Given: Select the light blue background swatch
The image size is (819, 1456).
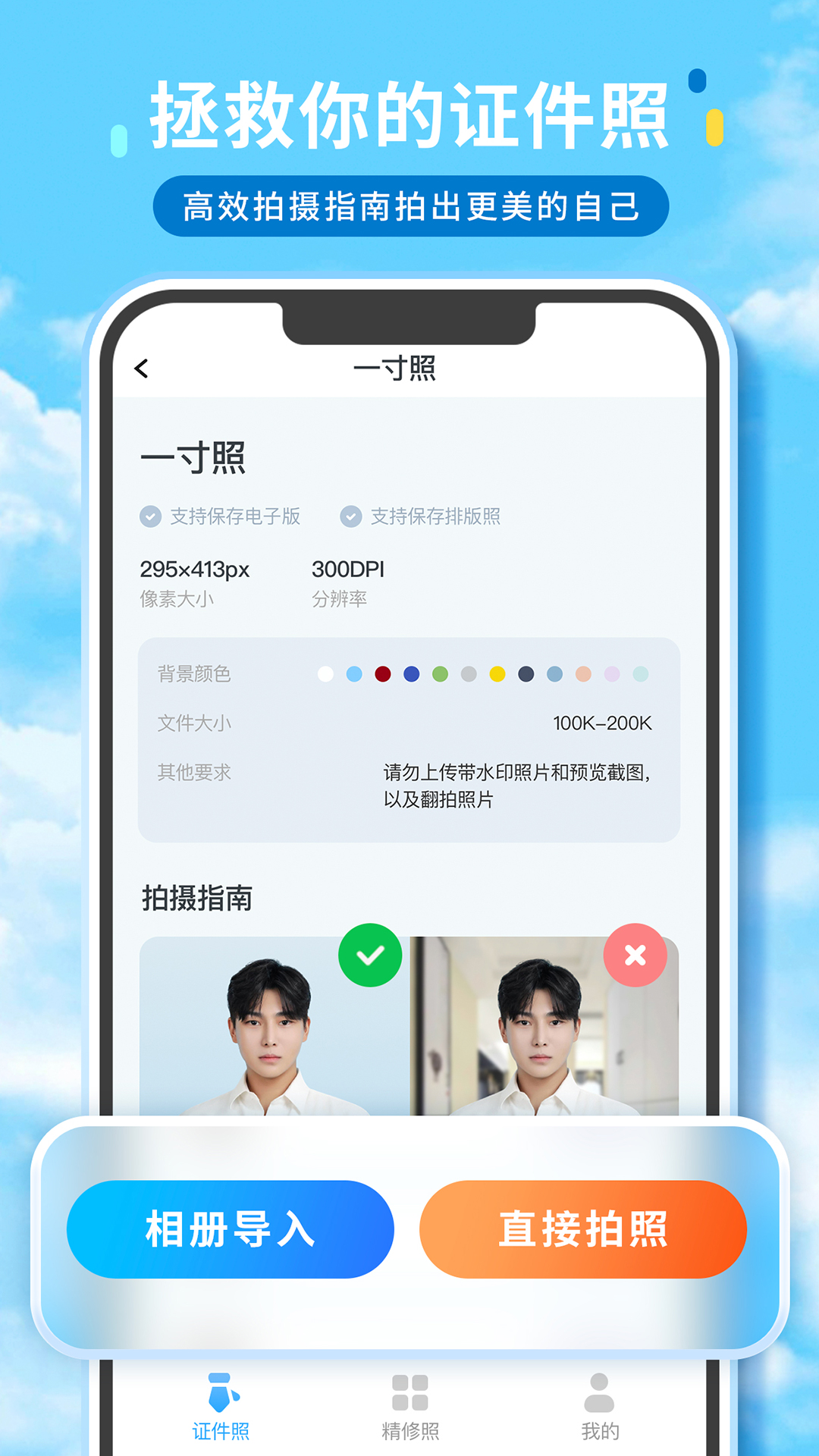Looking at the screenshot, I should click(353, 673).
